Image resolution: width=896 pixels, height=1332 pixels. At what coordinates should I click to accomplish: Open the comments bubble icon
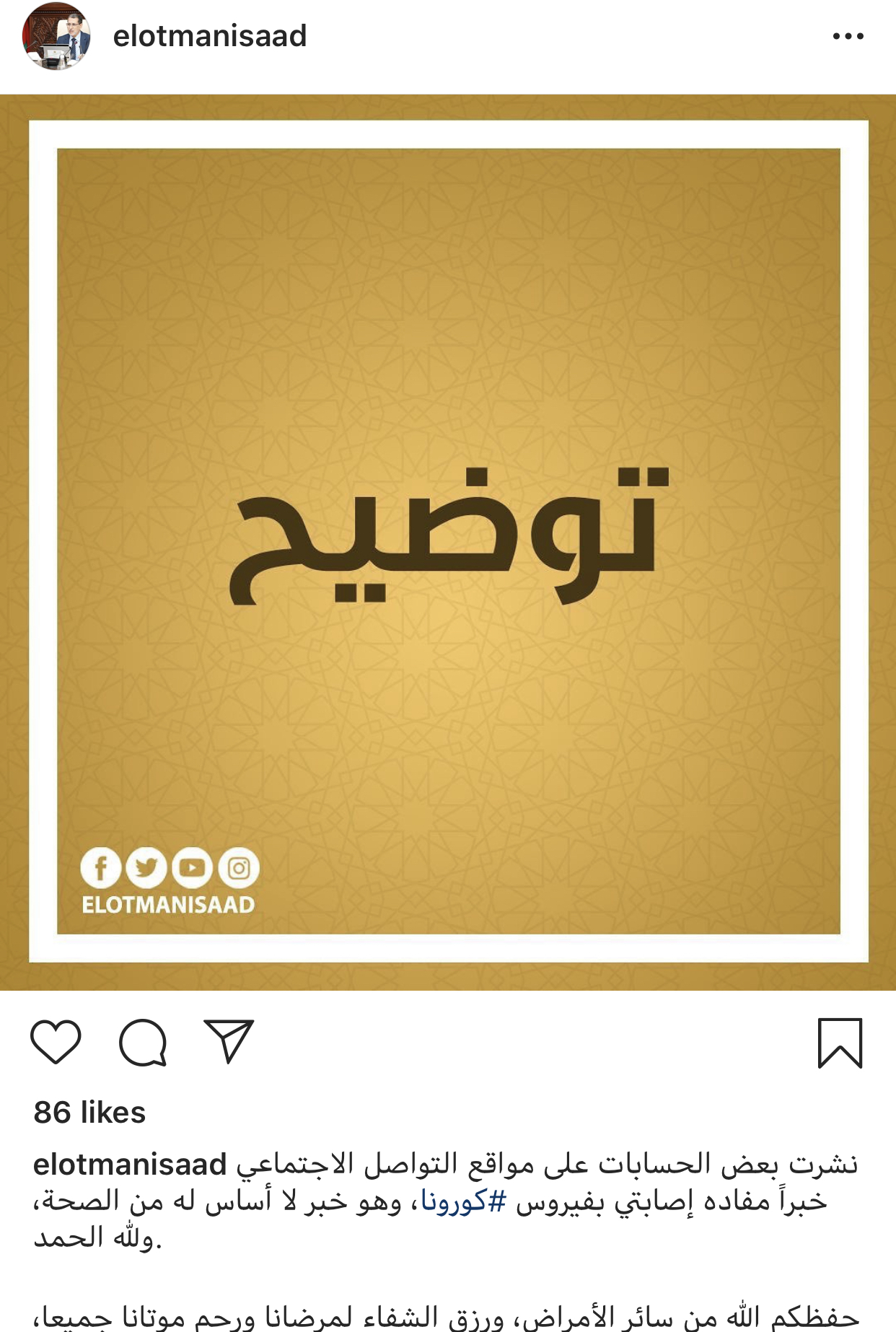pyautogui.click(x=143, y=1043)
